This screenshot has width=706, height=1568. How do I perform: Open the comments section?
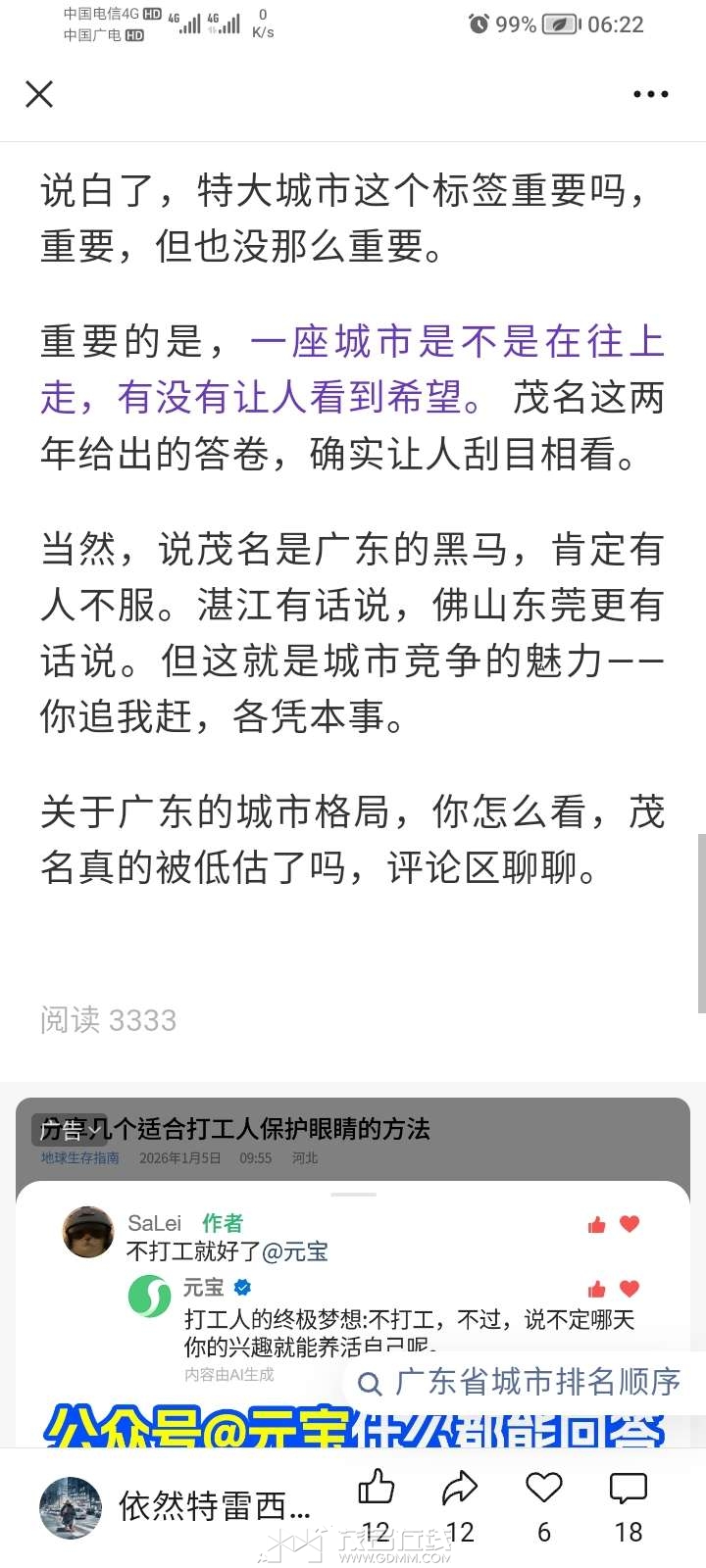coord(628,1489)
